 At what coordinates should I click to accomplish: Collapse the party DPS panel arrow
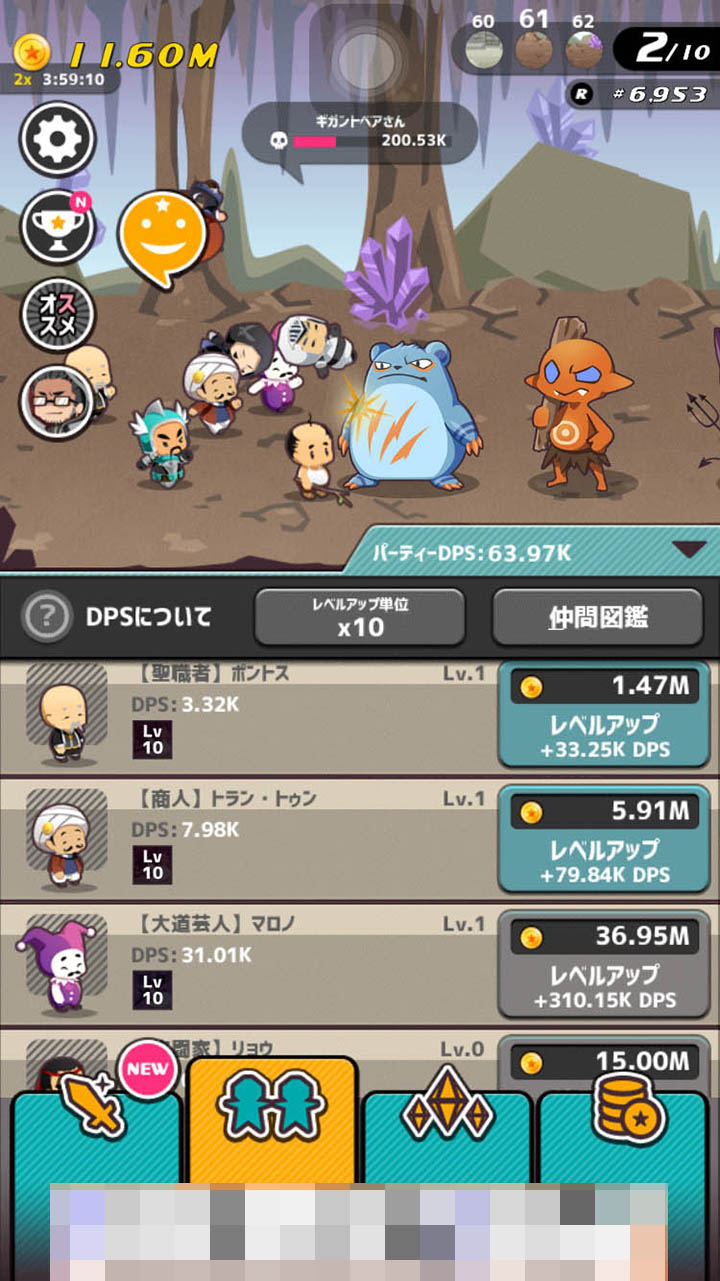click(690, 550)
